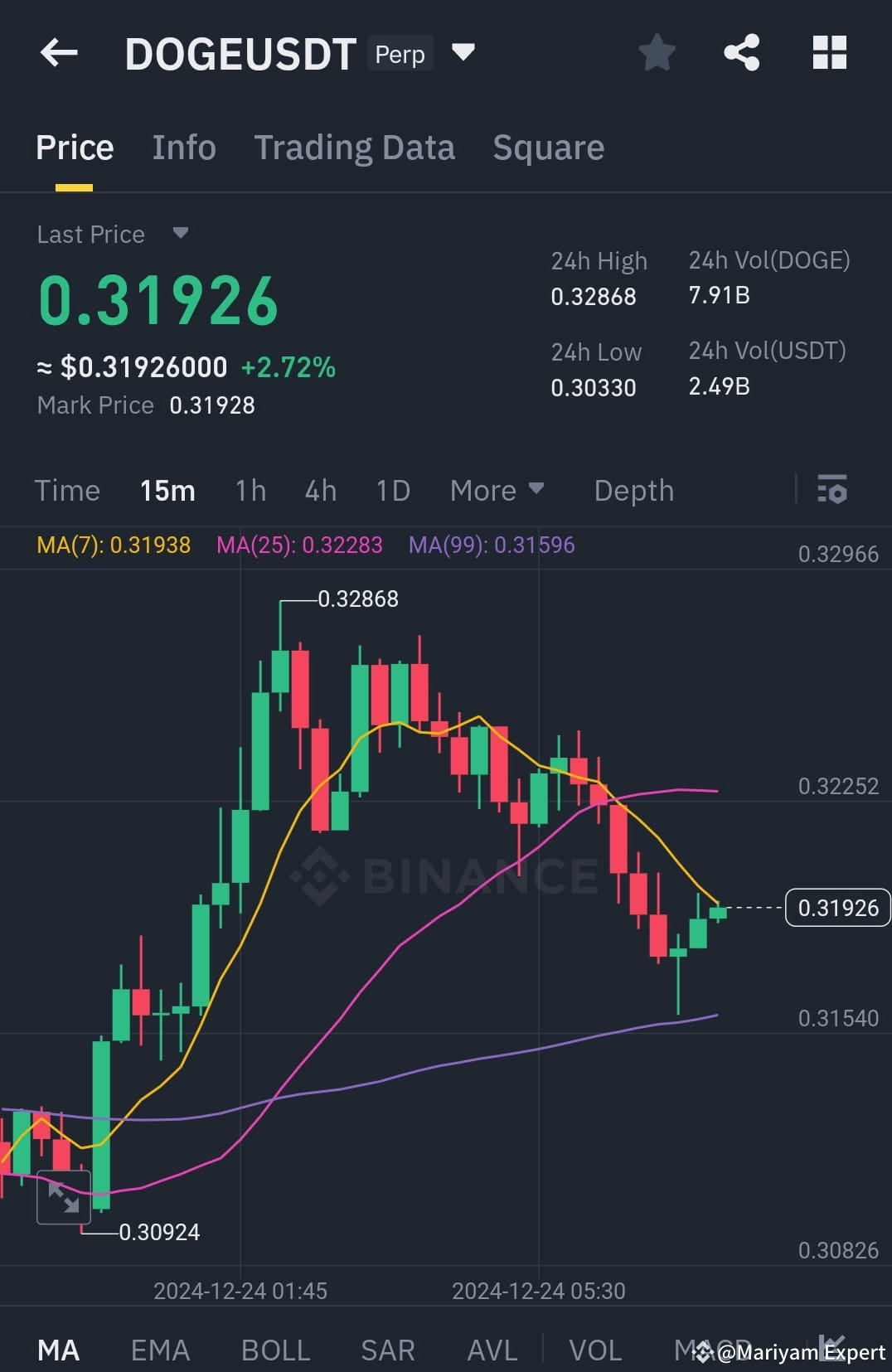
Task: Open the chart settings icon
Action: tap(831, 488)
